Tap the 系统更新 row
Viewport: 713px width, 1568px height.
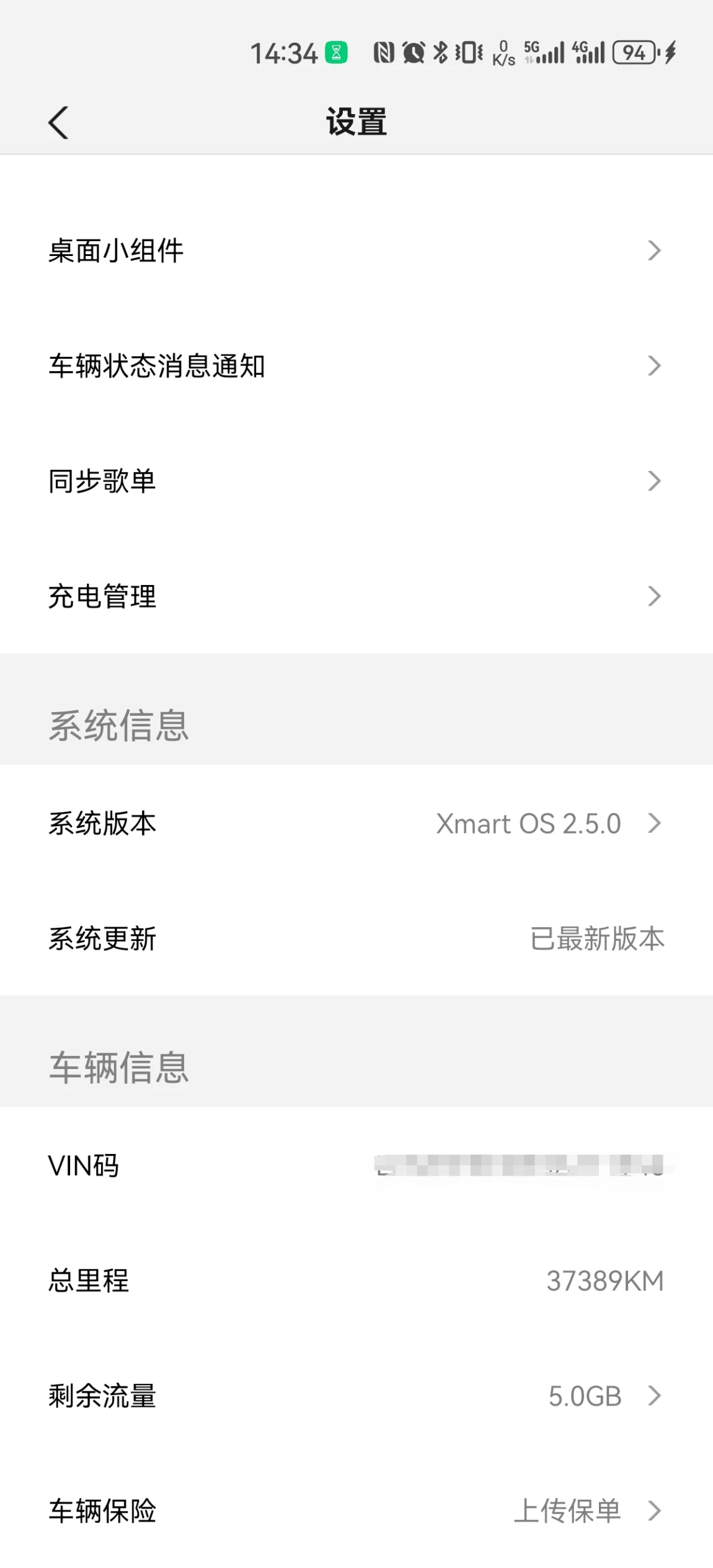(356, 938)
